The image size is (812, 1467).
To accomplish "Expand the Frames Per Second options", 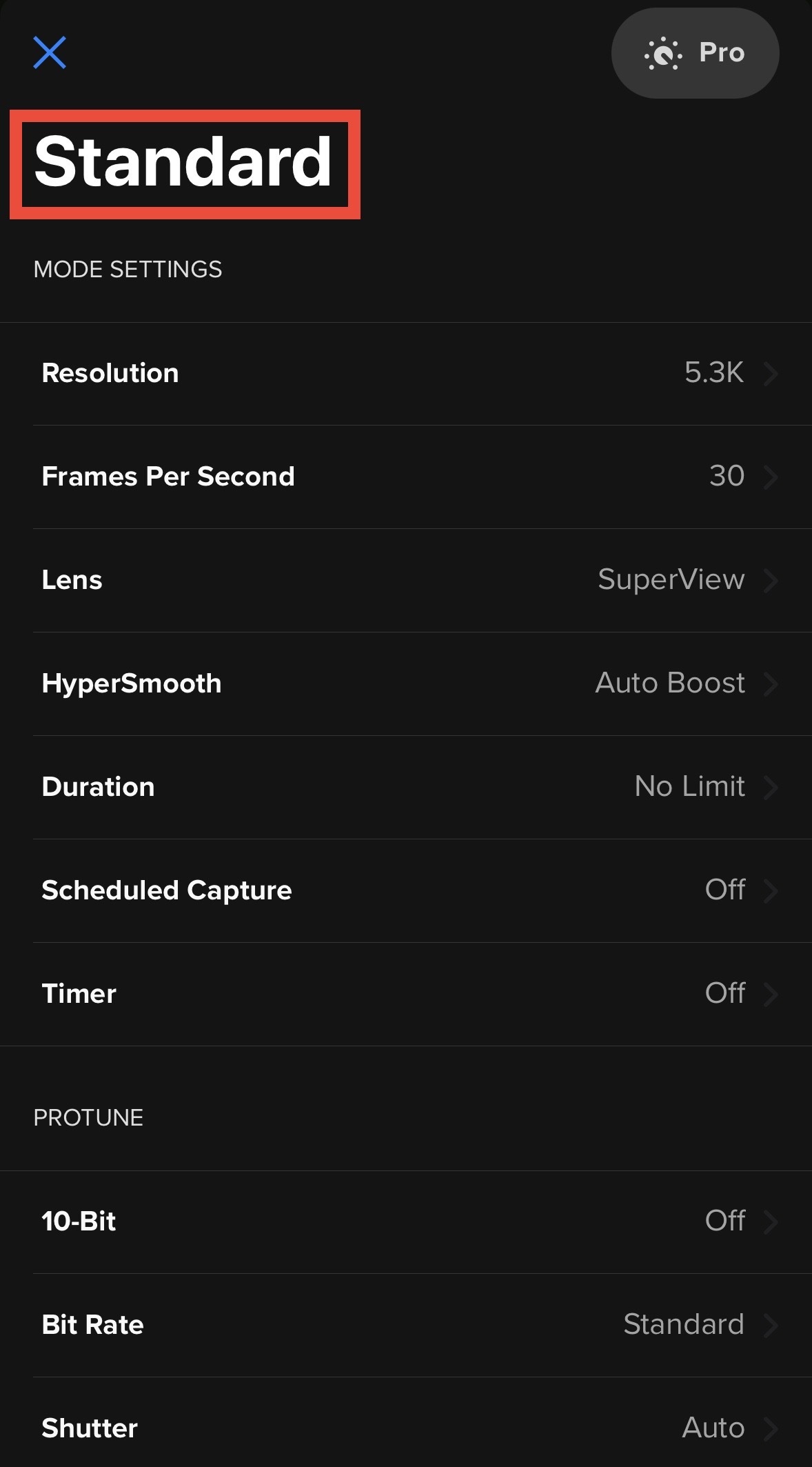I will click(406, 477).
